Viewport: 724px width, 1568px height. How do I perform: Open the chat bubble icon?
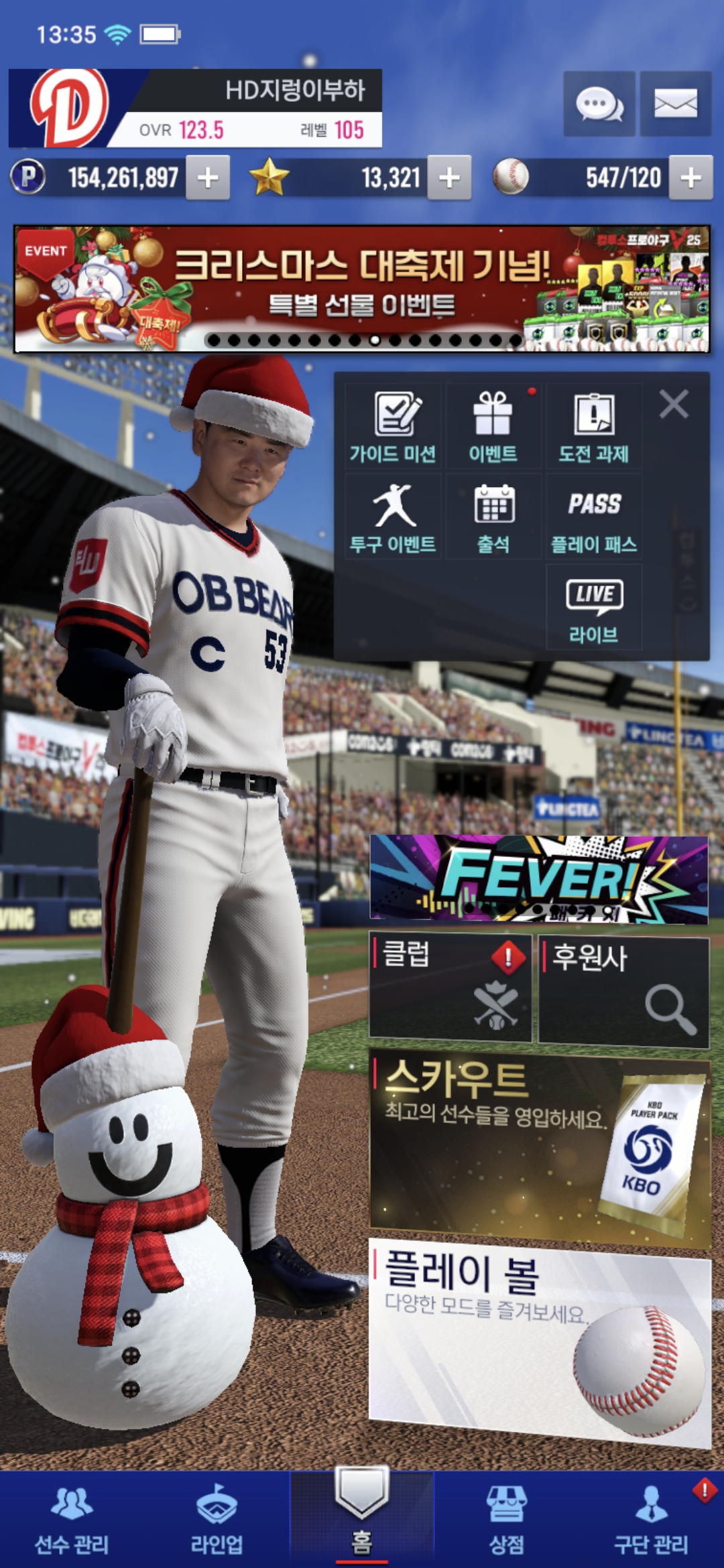click(x=599, y=104)
